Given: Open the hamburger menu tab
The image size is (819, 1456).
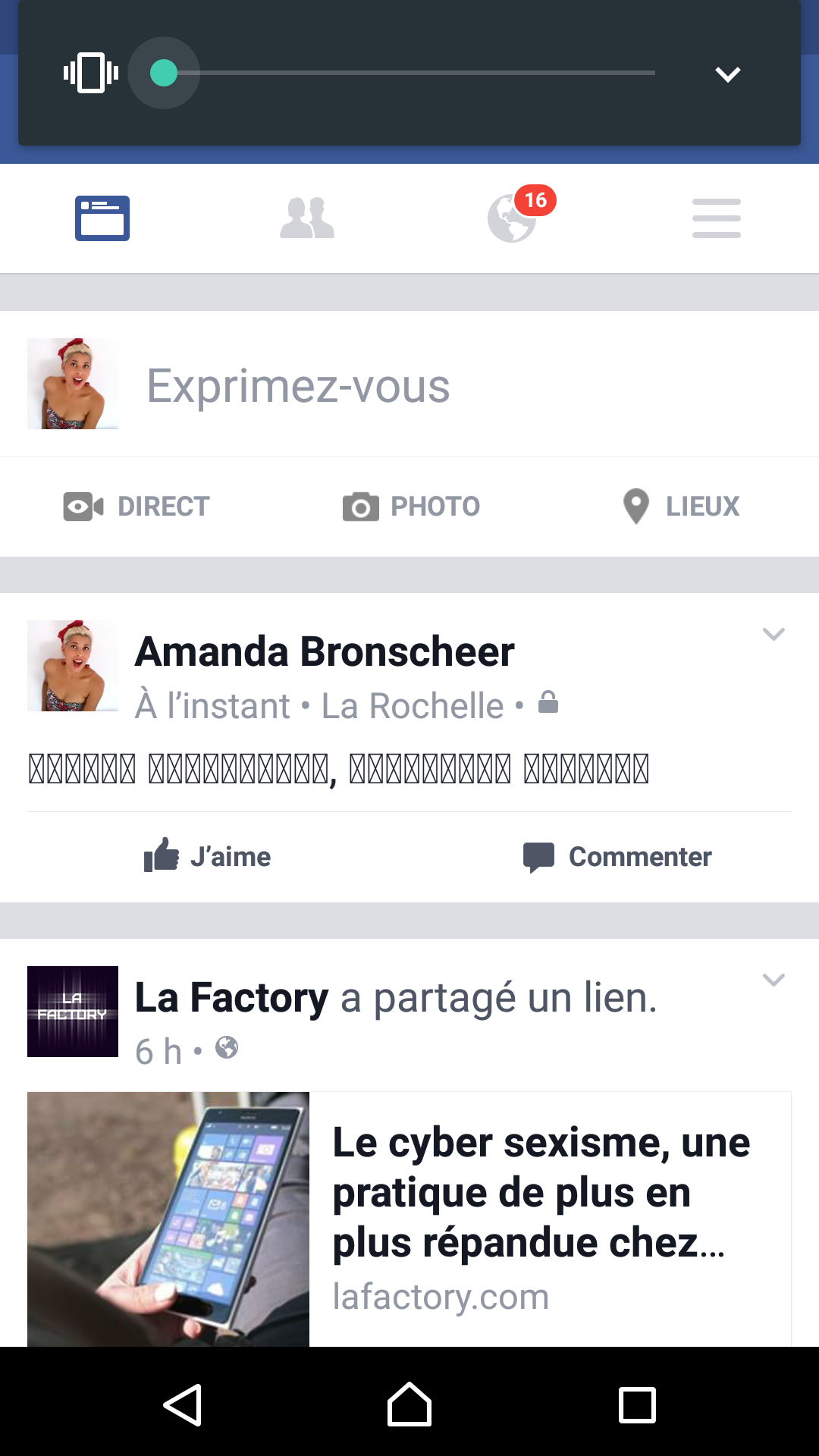Looking at the screenshot, I should [716, 218].
